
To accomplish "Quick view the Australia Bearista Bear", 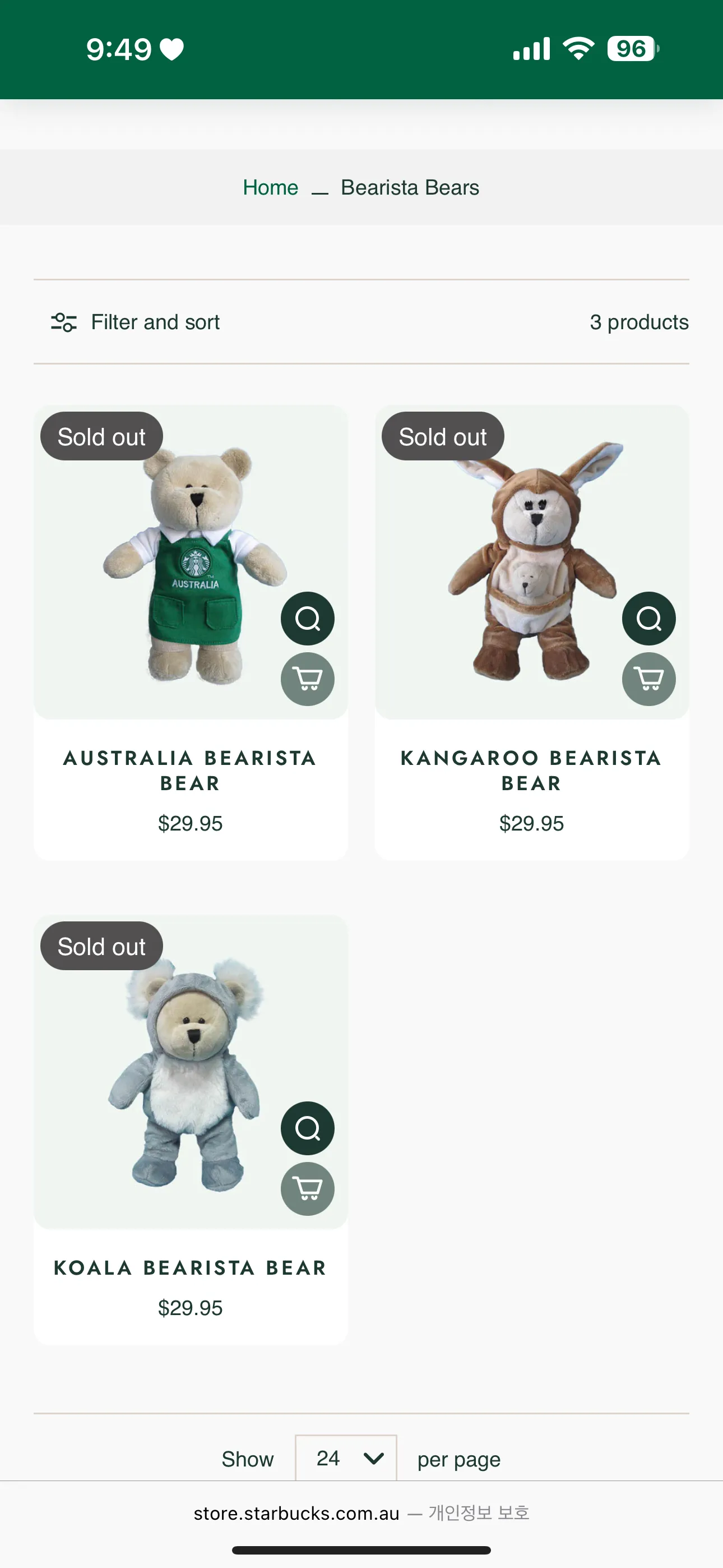I will (x=307, y=619).
